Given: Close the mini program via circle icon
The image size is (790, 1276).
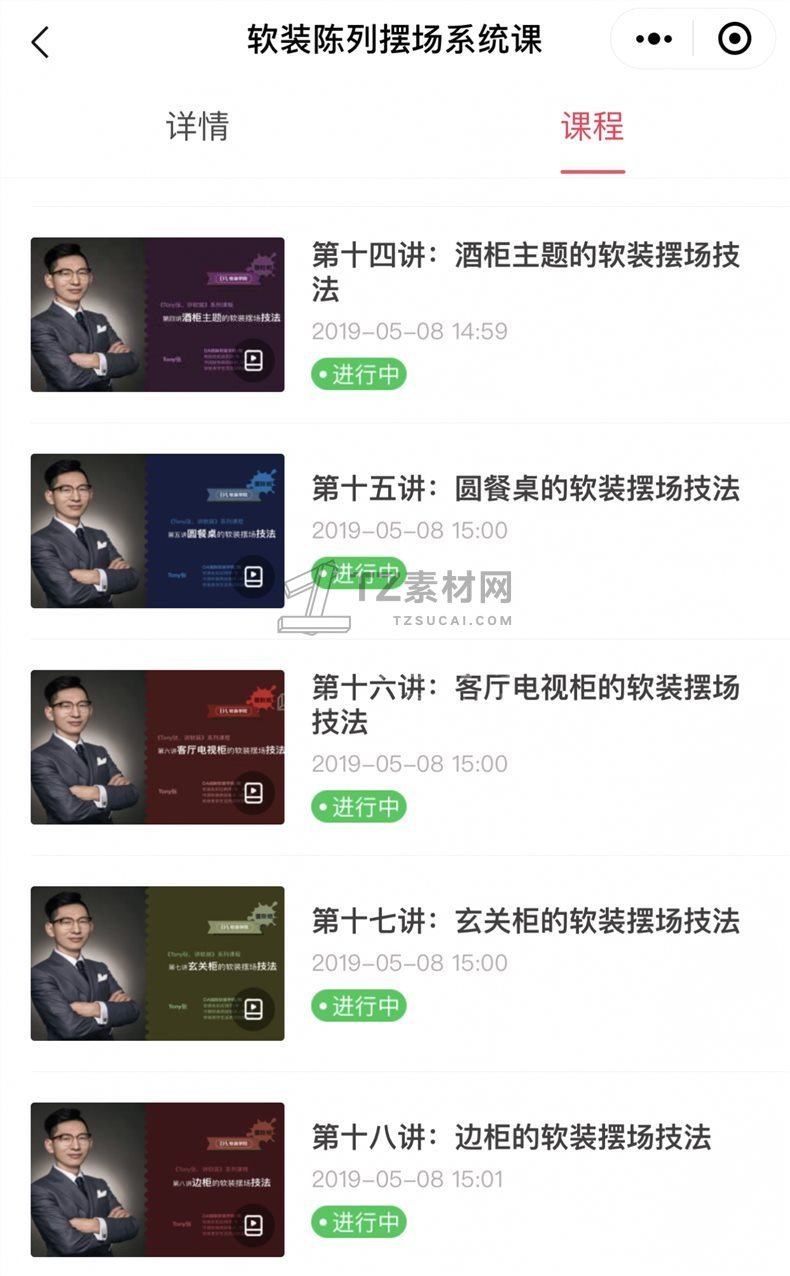Looking at the screenshot, I should tap(735, 40).
